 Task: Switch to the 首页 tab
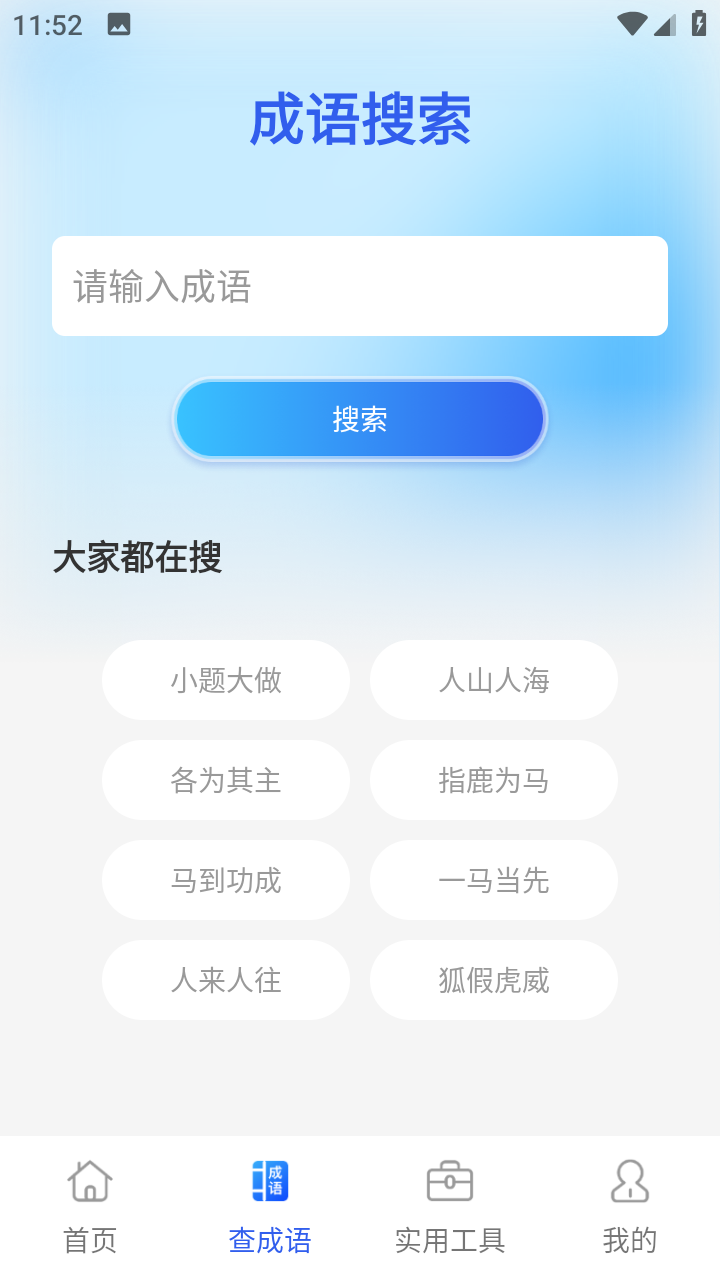click(89, 1239)
